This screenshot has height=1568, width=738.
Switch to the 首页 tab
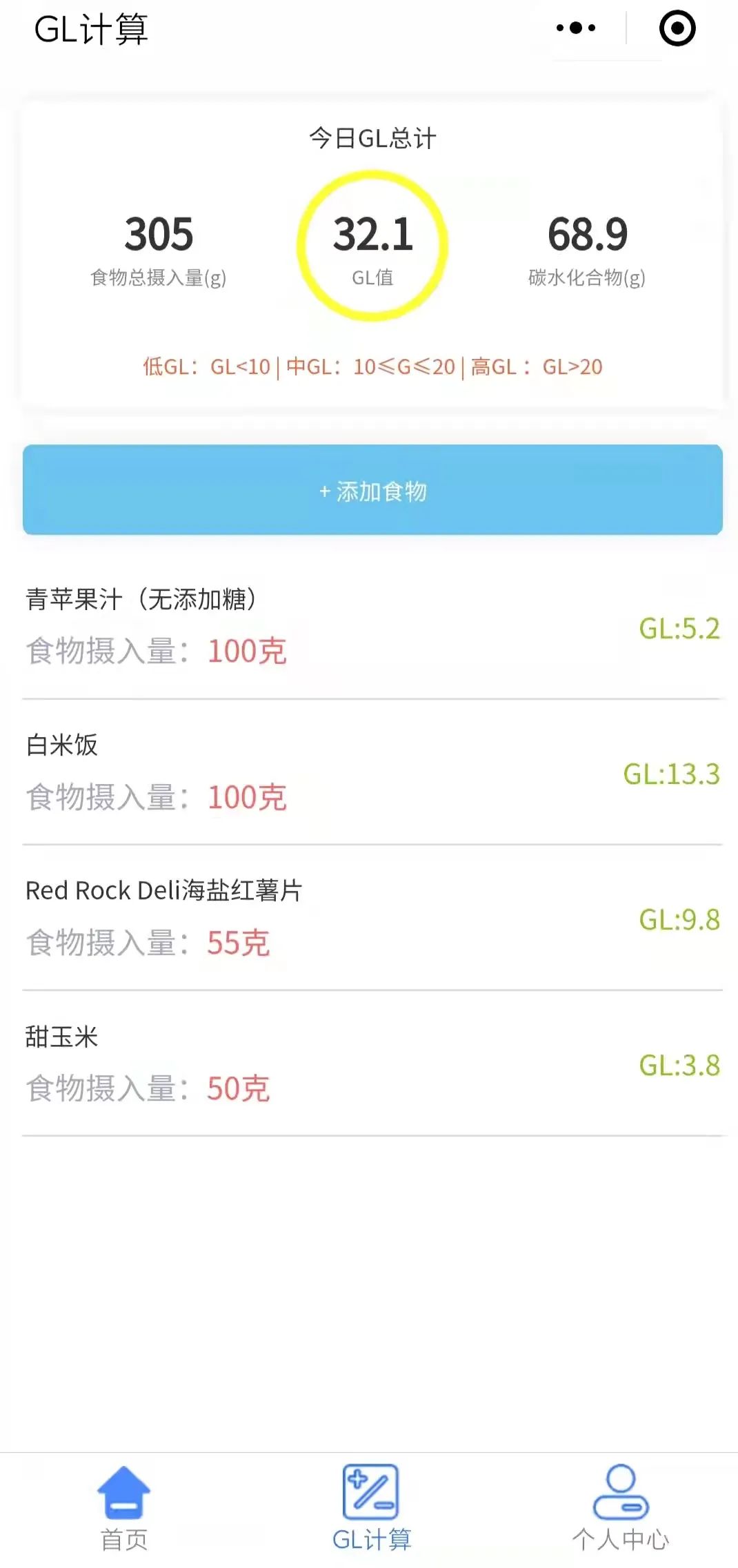124,1509
